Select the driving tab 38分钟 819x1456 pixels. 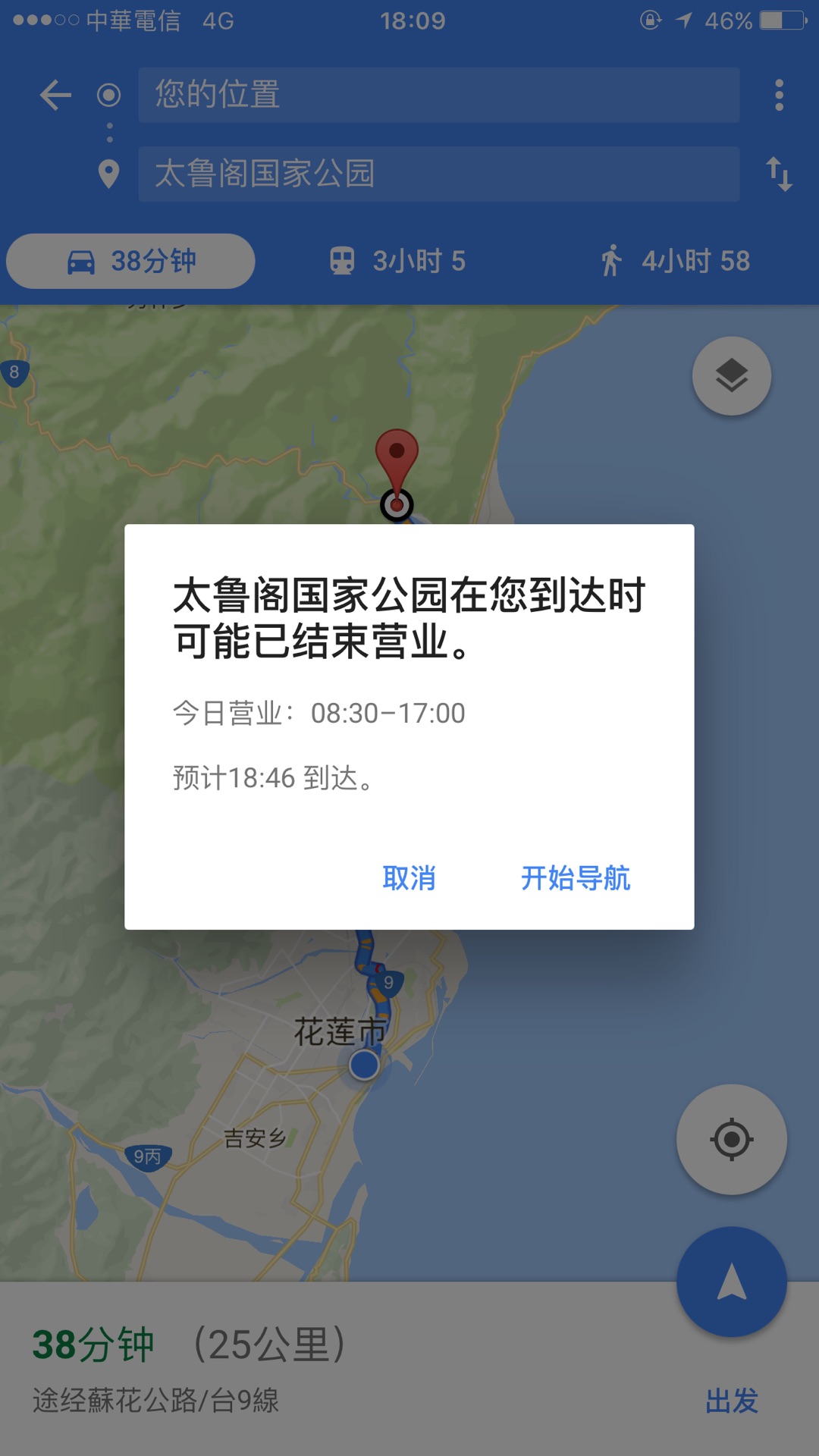click(130, 262)
